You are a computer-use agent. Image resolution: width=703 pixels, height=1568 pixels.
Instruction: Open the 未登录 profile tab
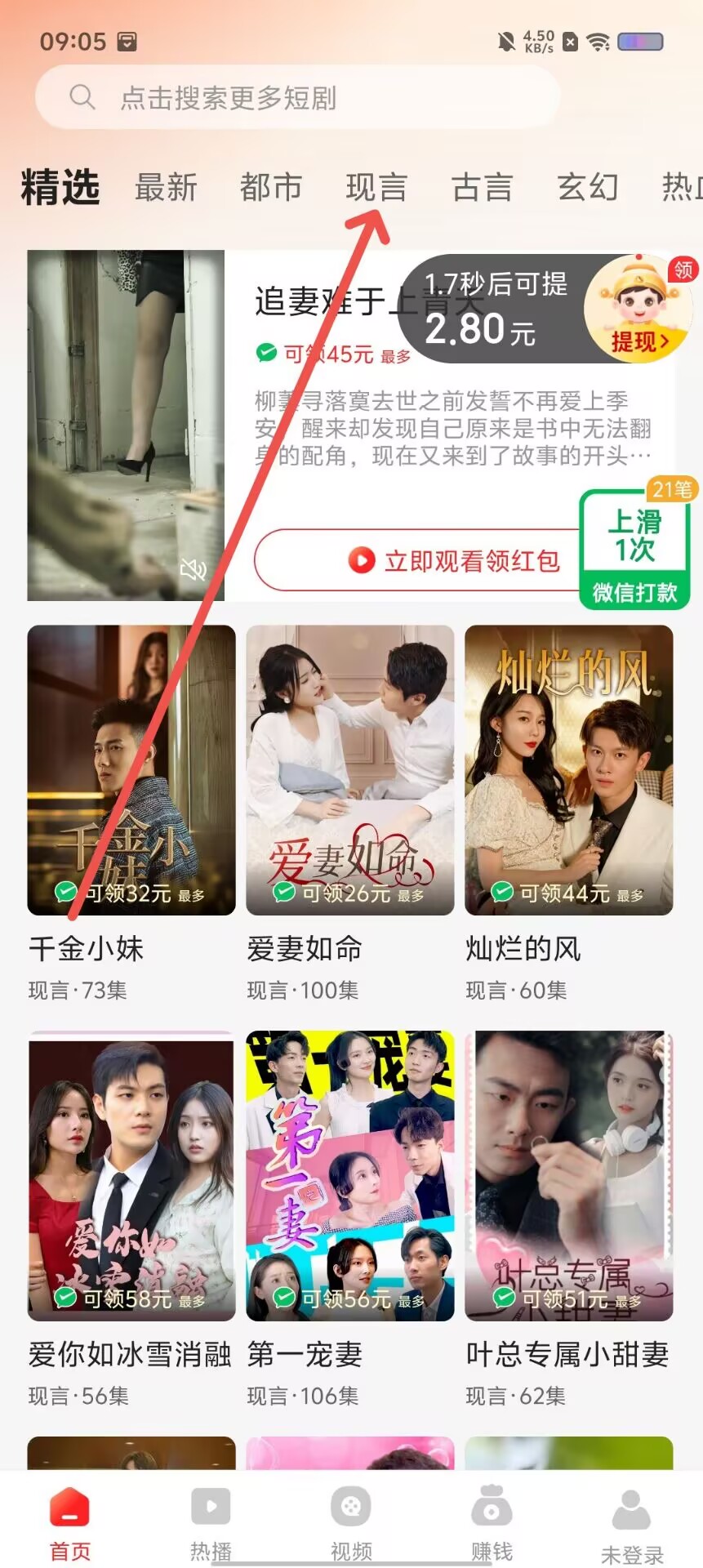pos(632,1523)
